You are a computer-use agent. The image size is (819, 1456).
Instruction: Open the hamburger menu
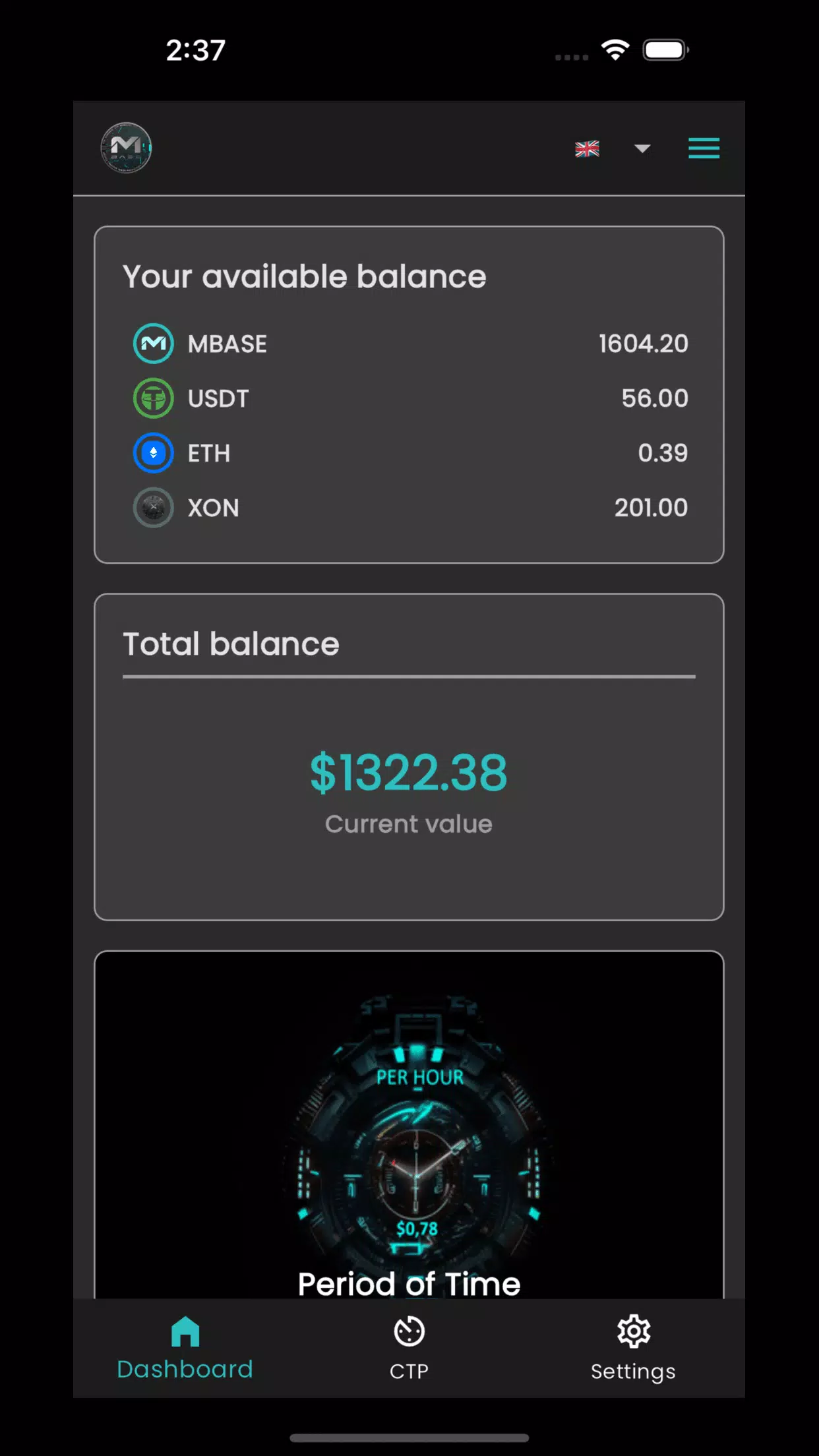[x=704, y=148]
